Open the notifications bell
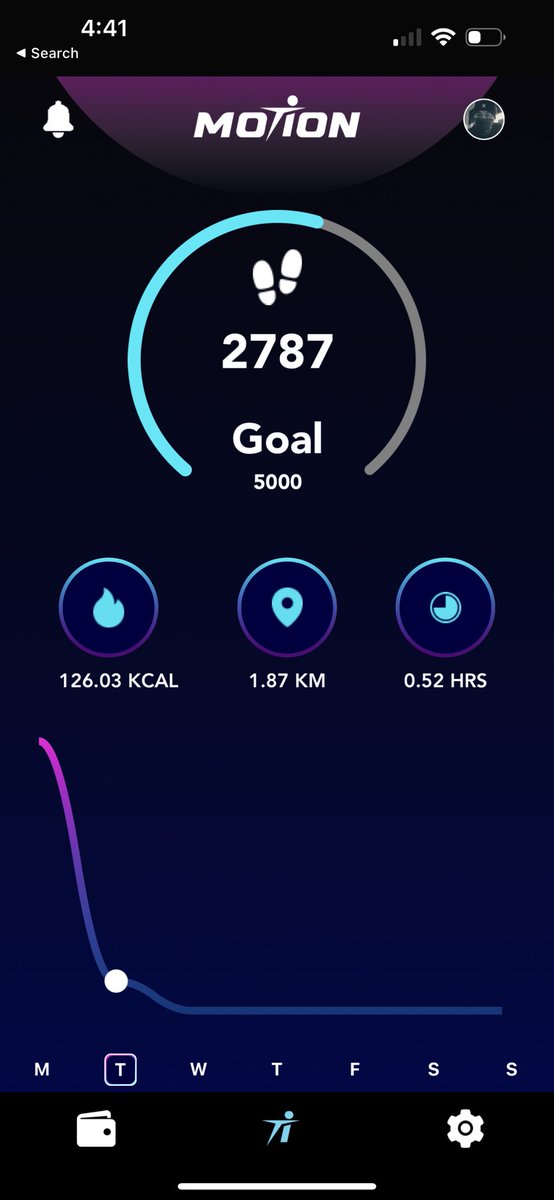Screen dimensions: 554x1200 (x=59, y=119)
